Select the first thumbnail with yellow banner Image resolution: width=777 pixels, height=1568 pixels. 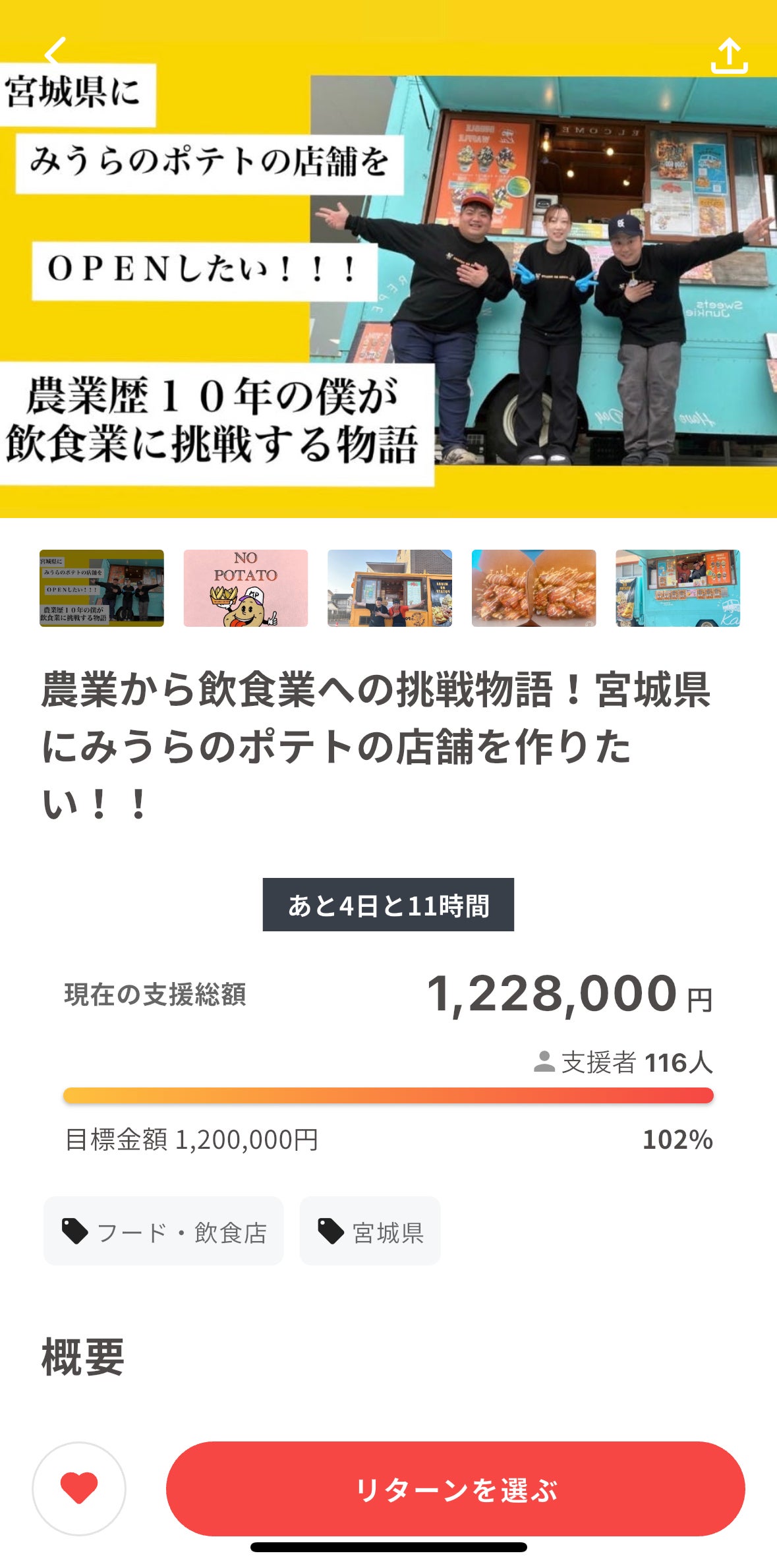[x=101, y=588]
